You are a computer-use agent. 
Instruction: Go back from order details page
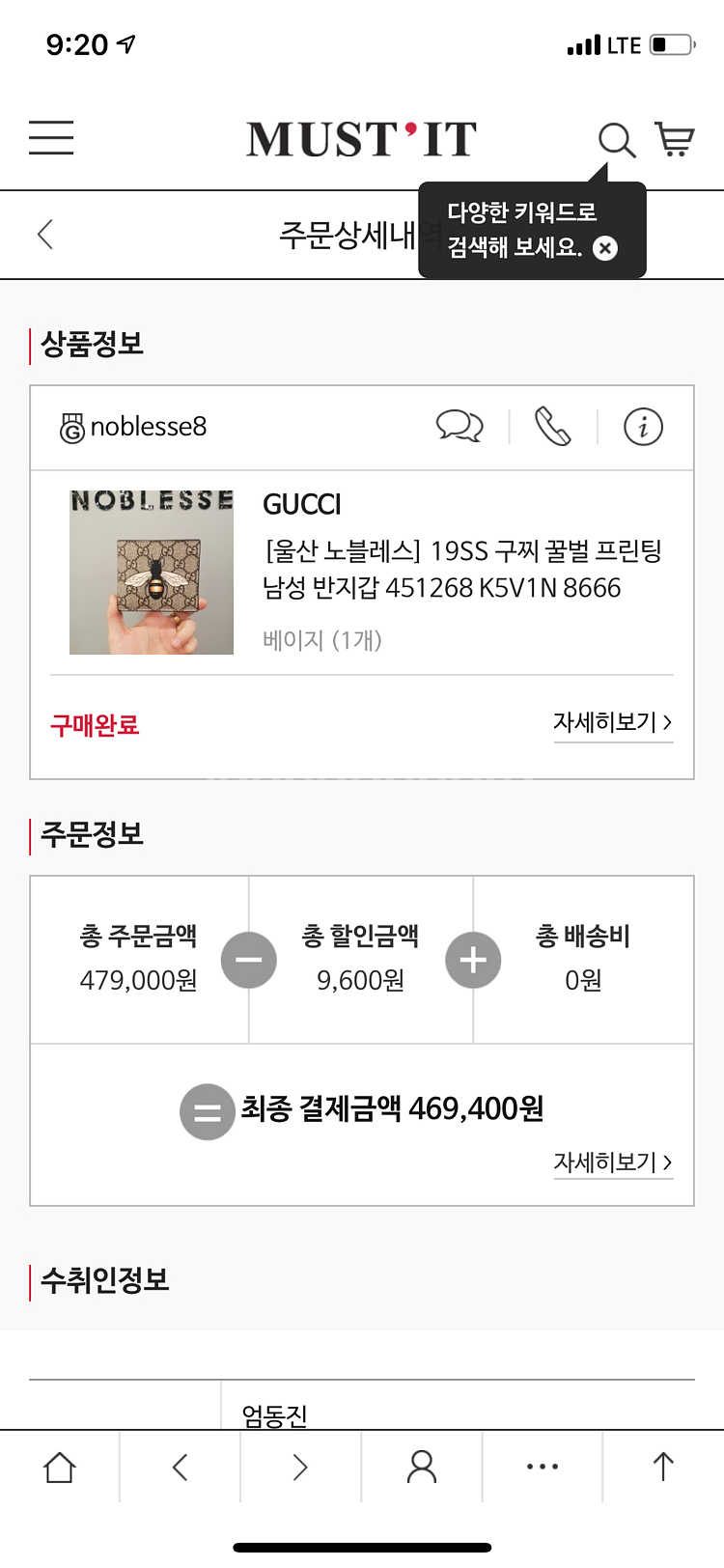(x=45, y=234)
